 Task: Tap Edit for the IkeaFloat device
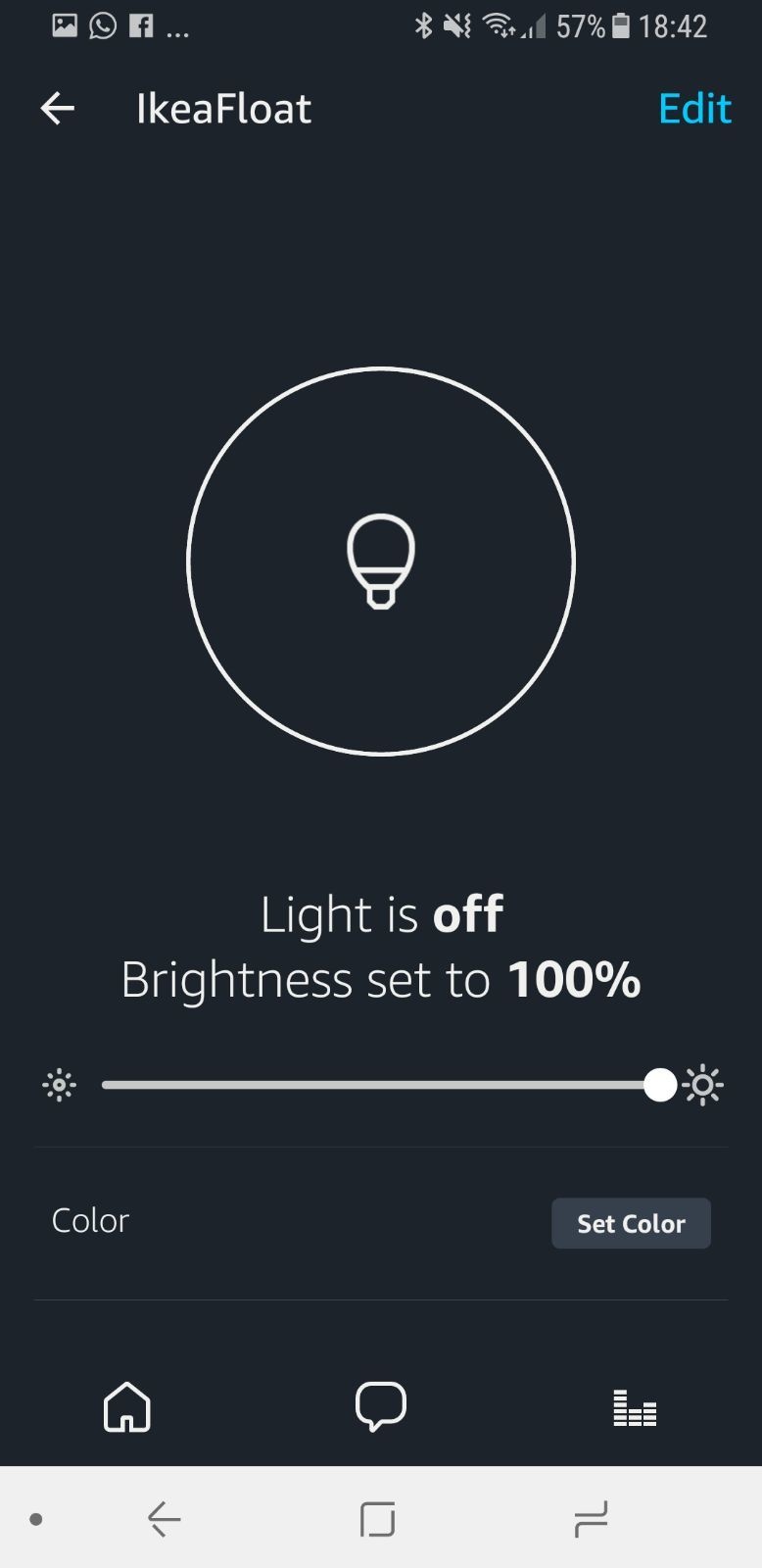pos(693,109)
